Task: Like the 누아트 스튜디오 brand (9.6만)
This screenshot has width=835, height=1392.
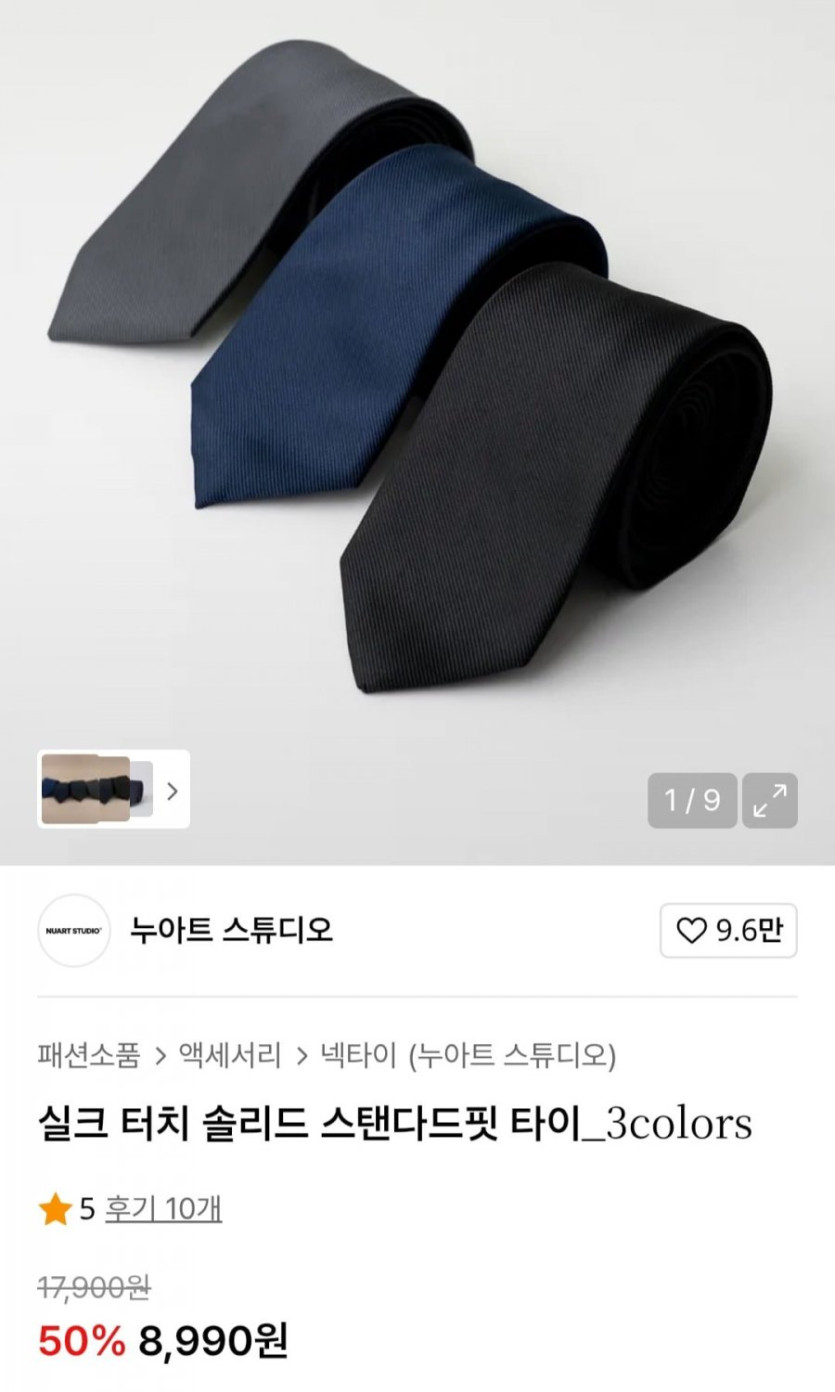Action: pos(728,931)
